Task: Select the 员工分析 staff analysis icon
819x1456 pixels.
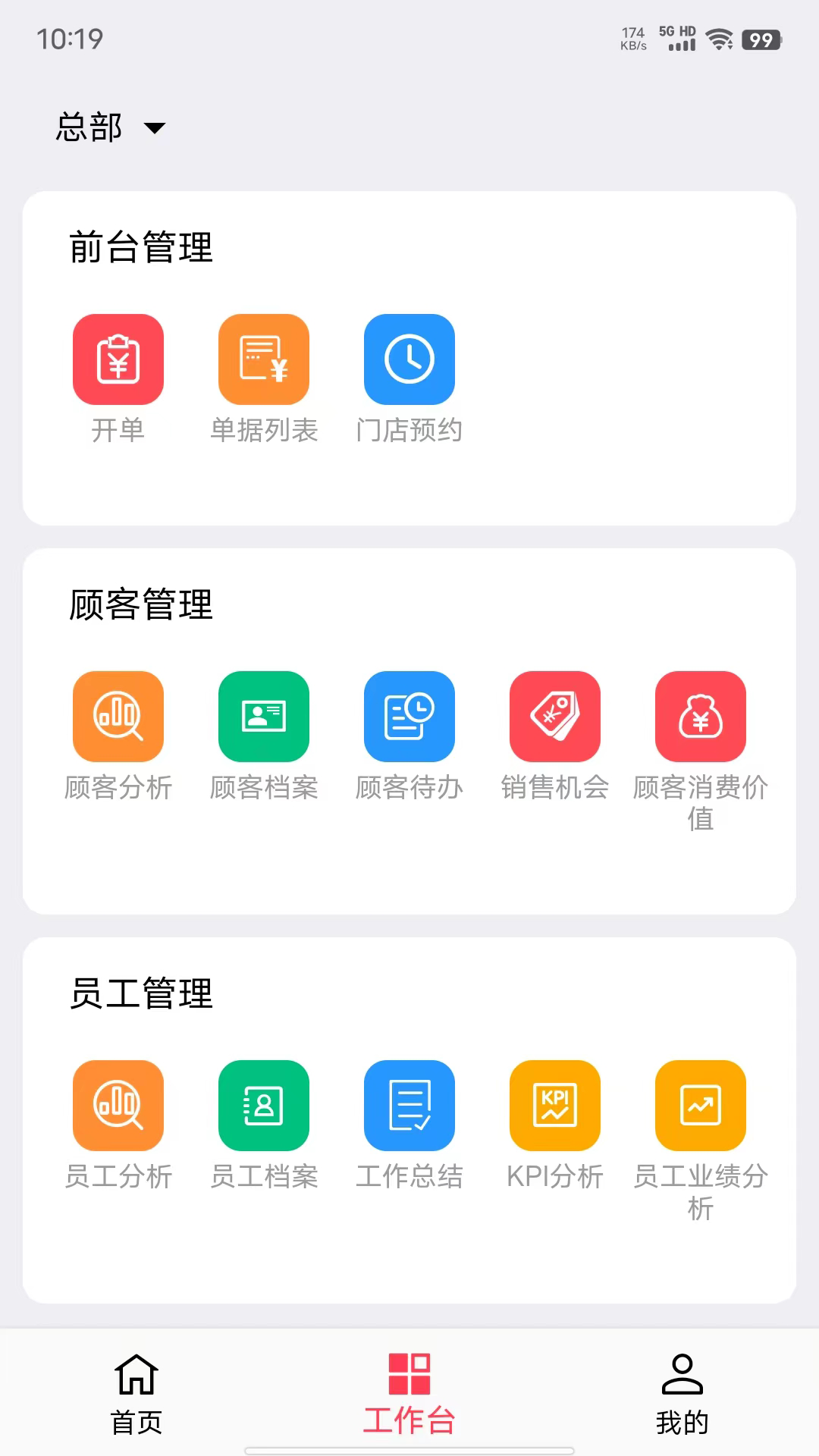Action: [x=118, y=1106]
